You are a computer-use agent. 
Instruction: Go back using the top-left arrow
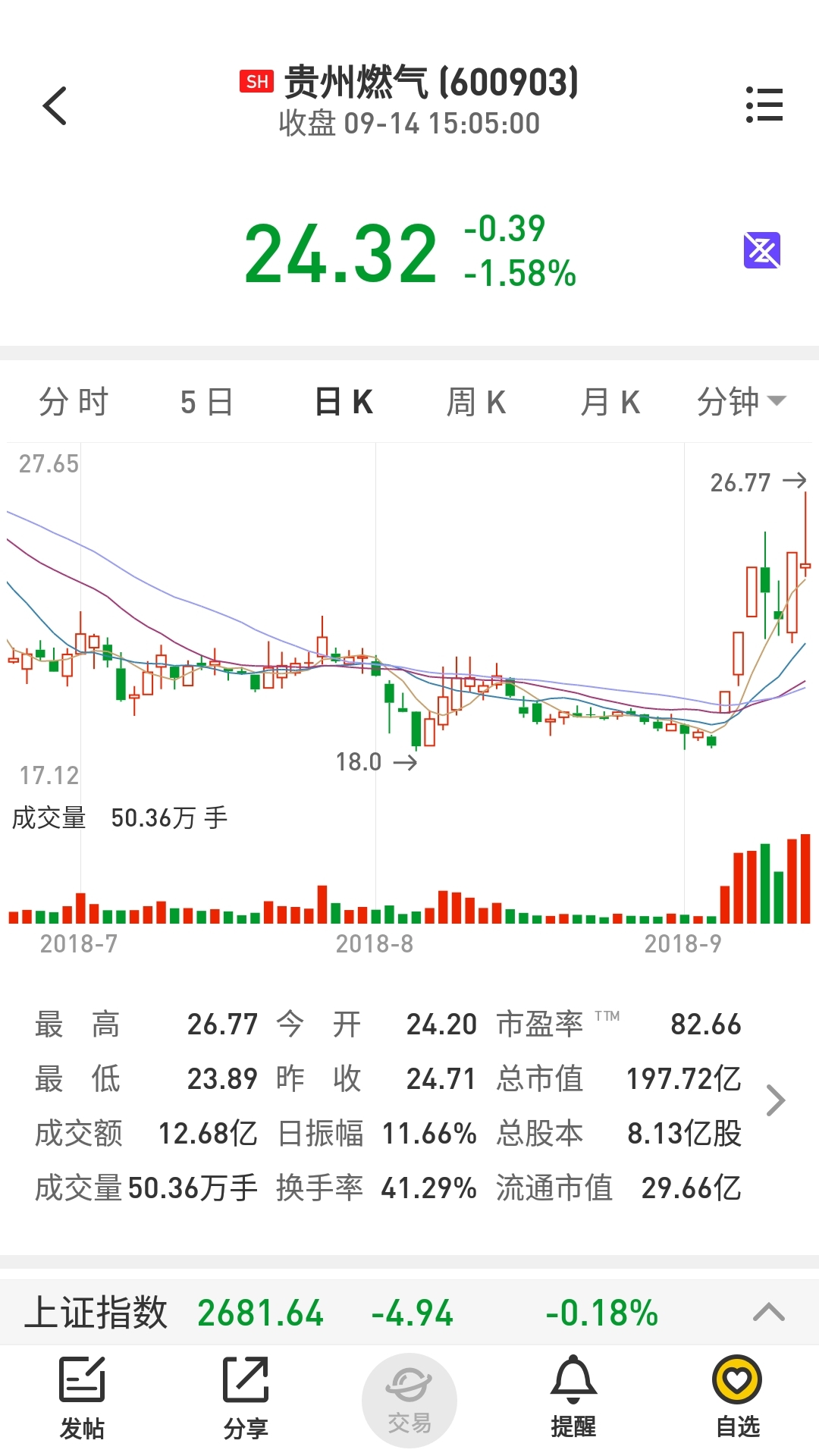55,105
